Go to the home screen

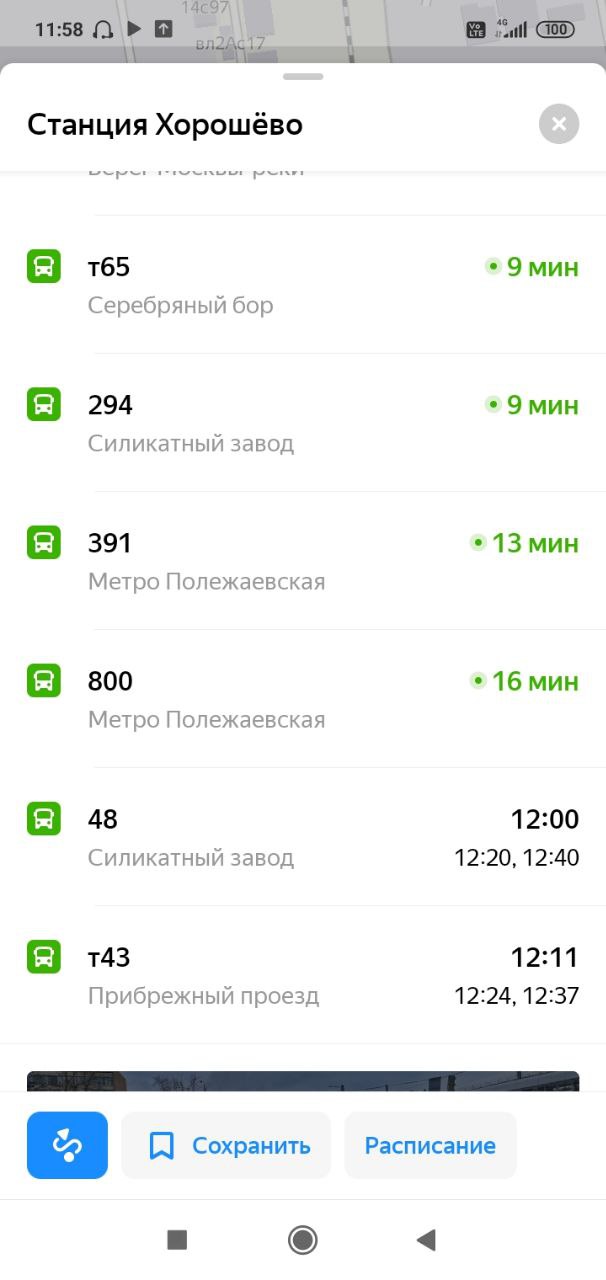click(302, 1240)
